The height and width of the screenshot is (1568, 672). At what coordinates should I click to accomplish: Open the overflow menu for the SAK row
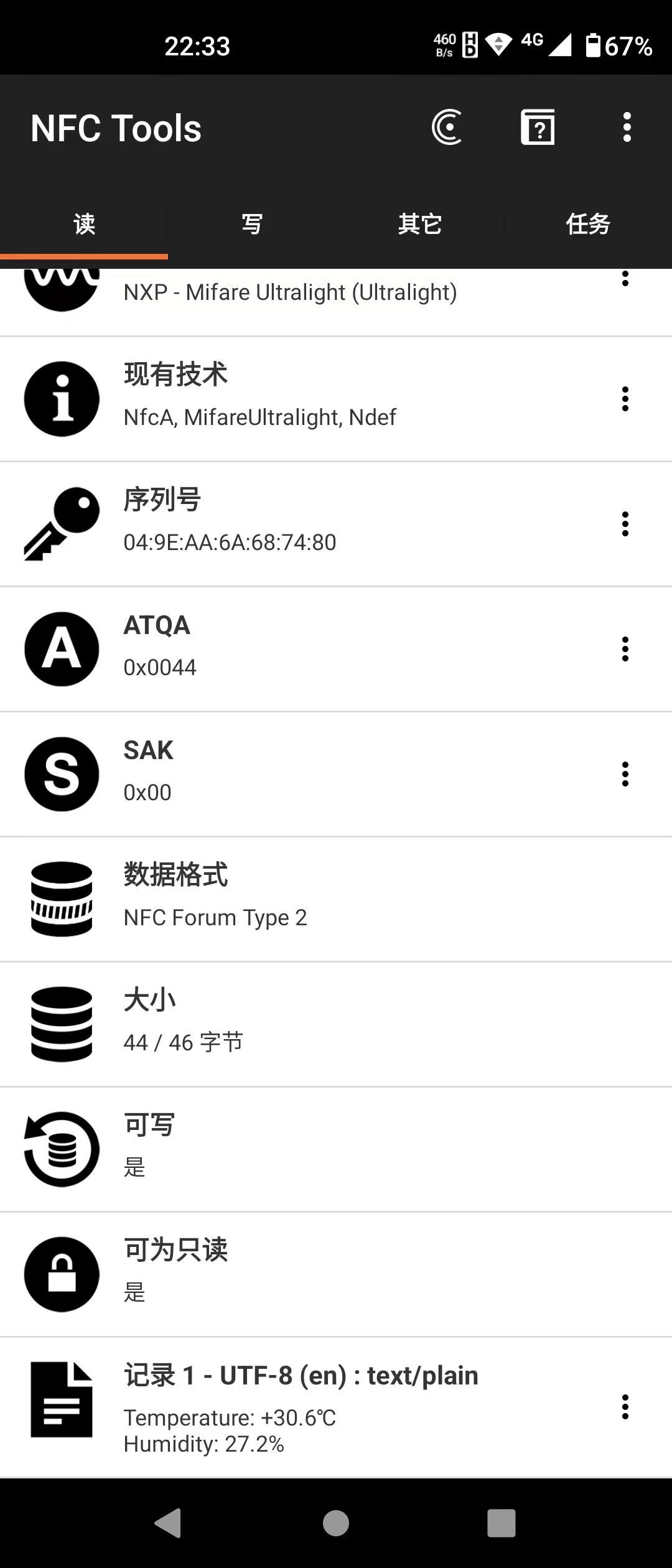pyautogui.click(x=625, y=774)
